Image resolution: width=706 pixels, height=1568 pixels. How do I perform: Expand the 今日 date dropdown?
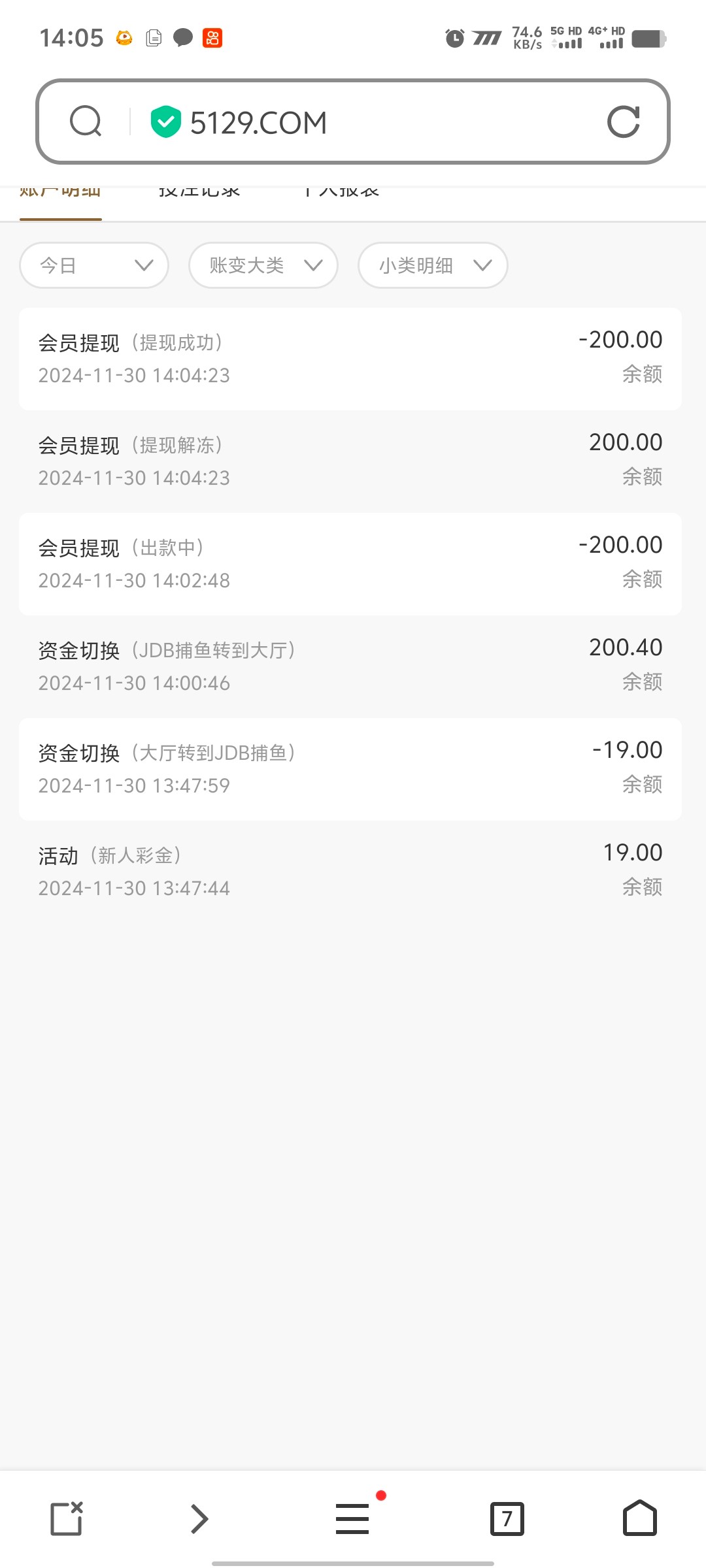[x=94, y=265]
